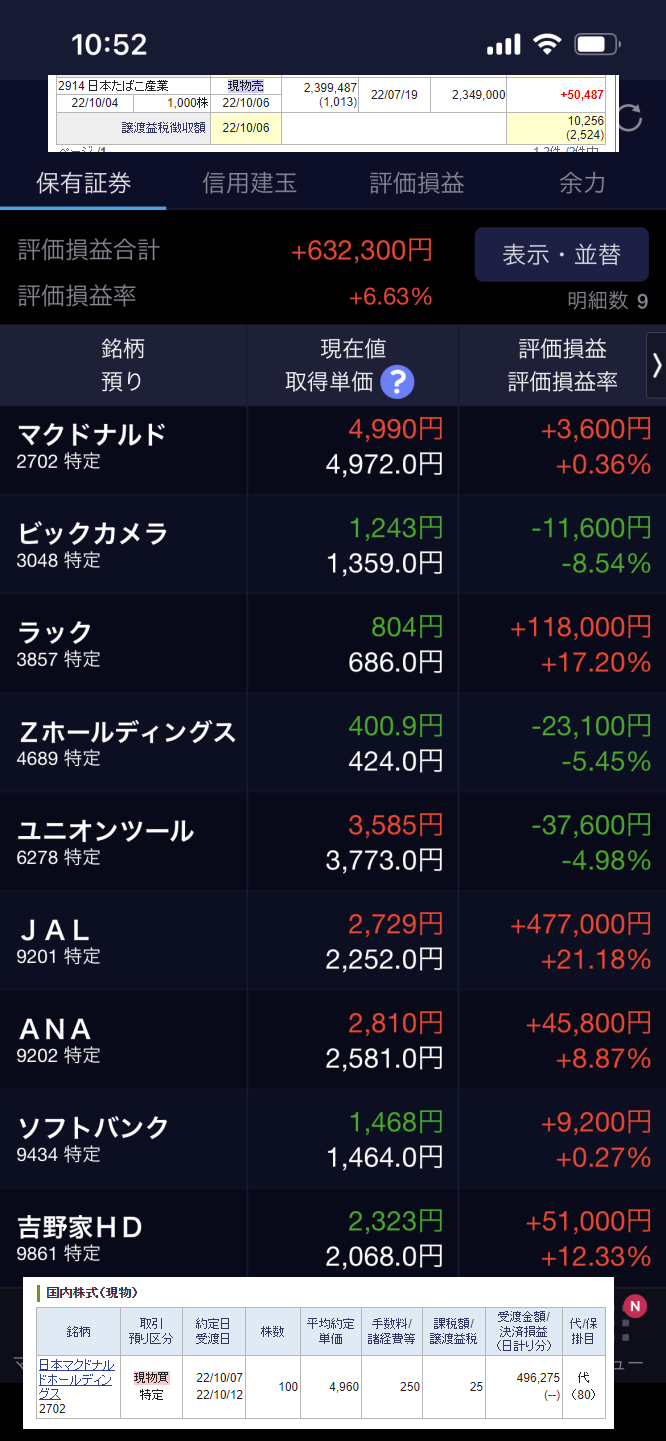This screenshot has width=666, height=1441.
Task: Refresh the portfolio data
Action: (x=630, y=119)
